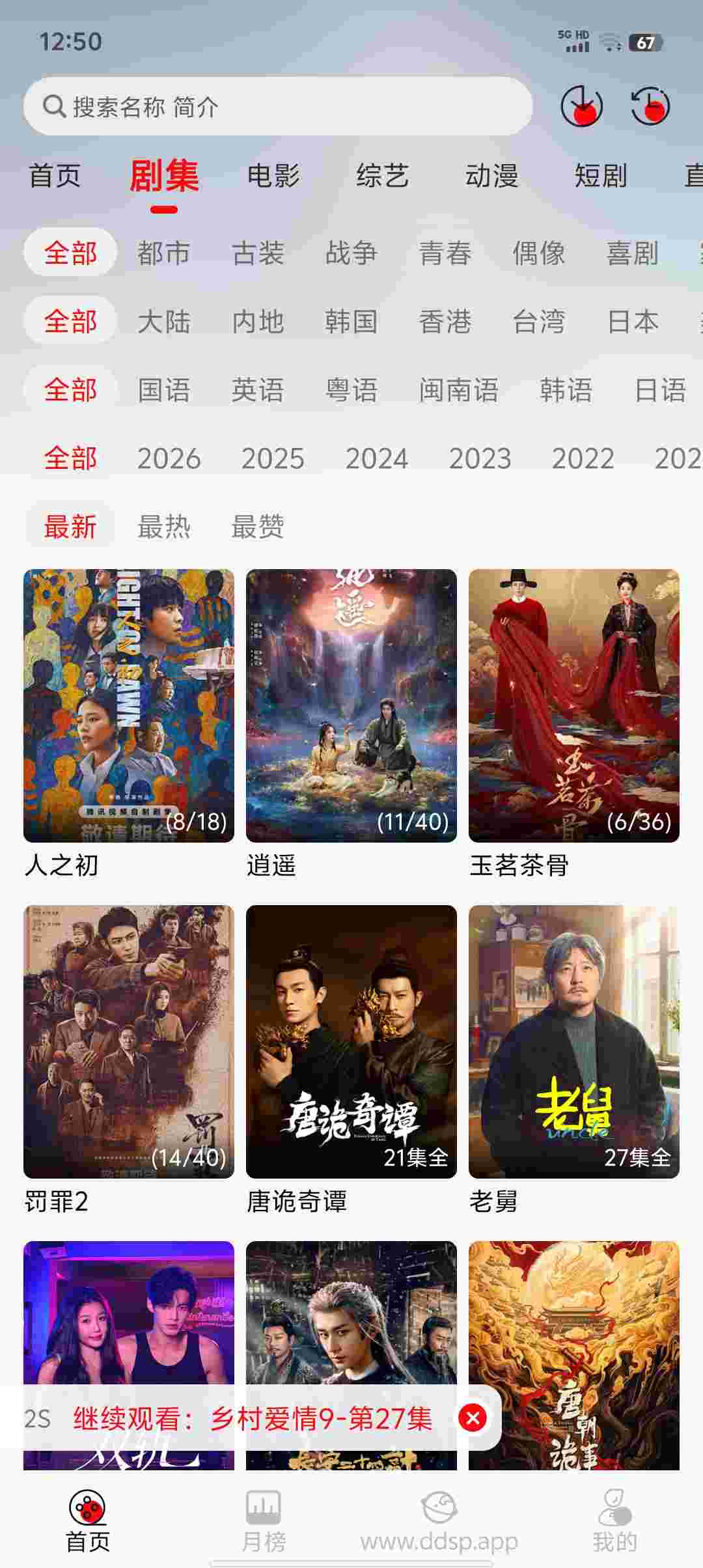Open the series 唐诡奇谭
This screenshot has width=703, height=1568.
point(351,1042)
